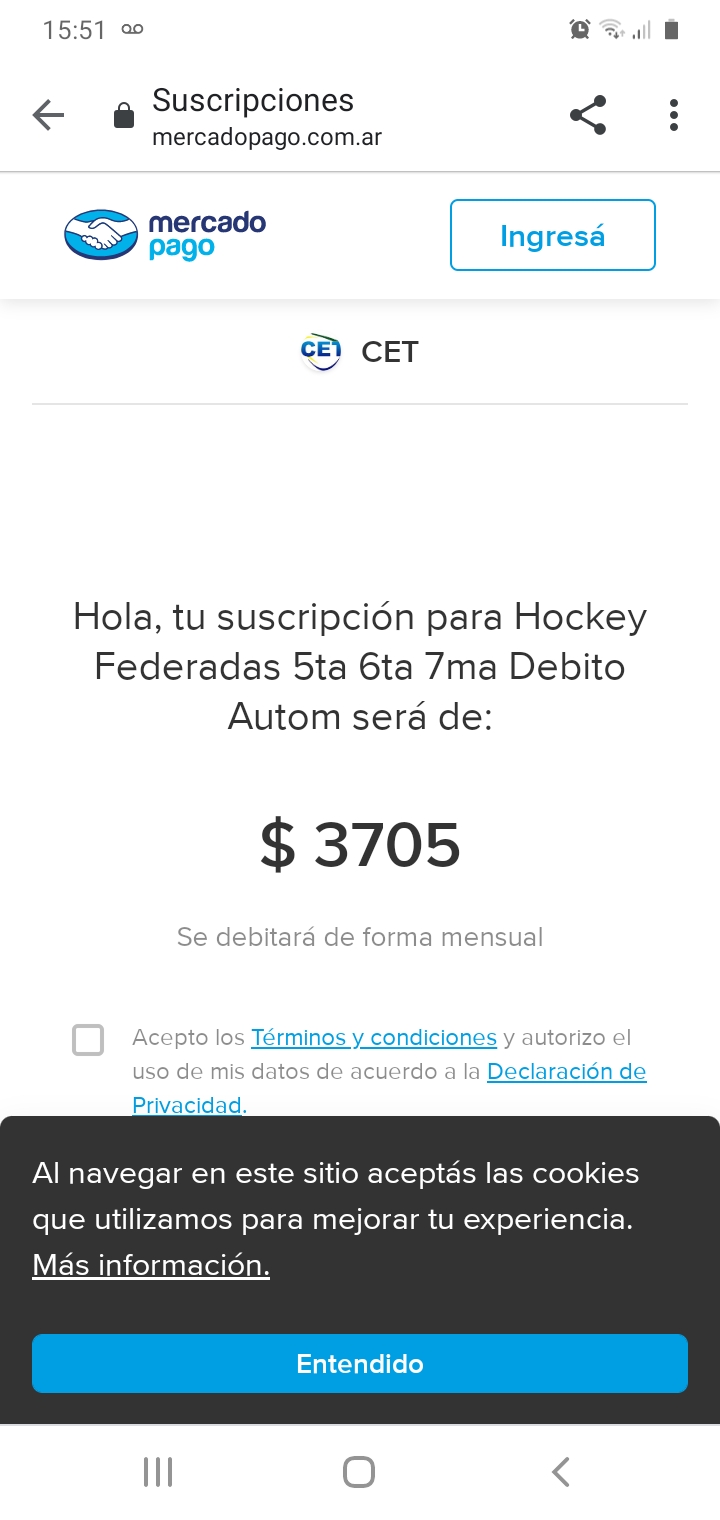Open the recent apps view
This screenshot has height=1520, width=720.
pos(158,1472)
